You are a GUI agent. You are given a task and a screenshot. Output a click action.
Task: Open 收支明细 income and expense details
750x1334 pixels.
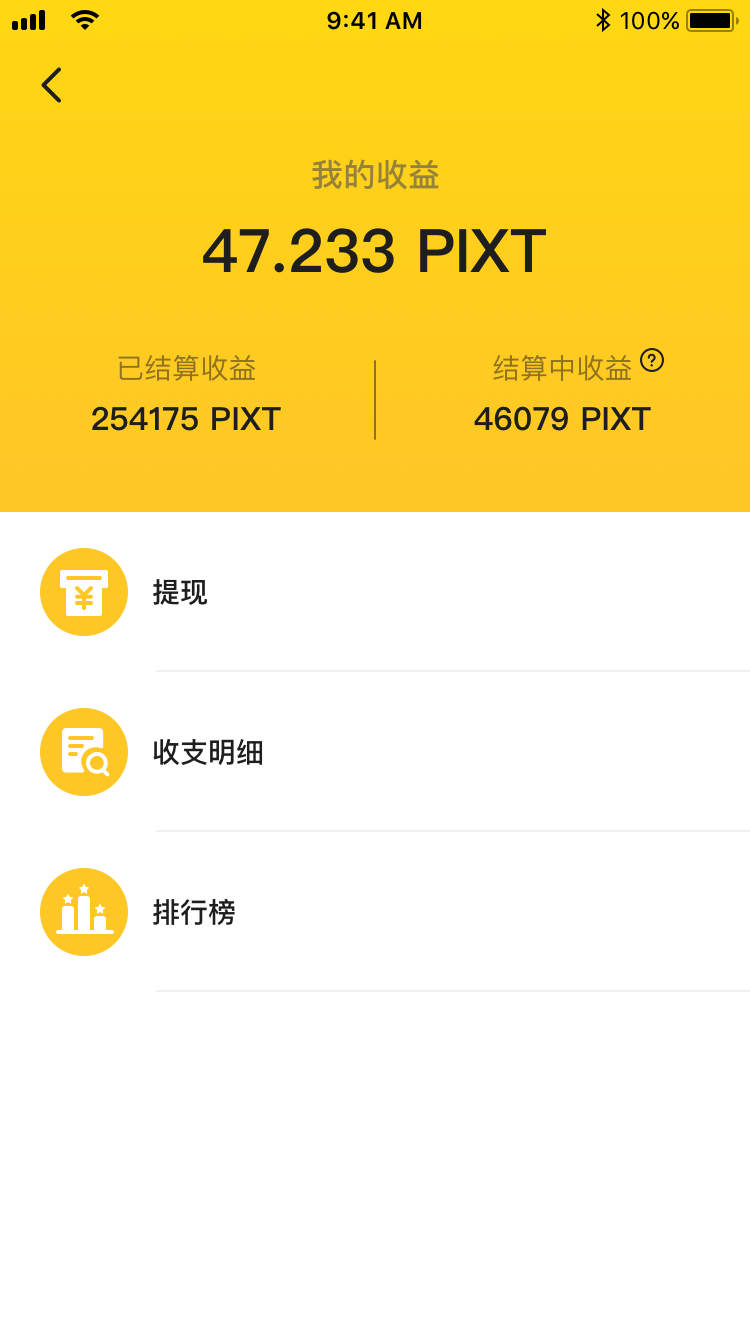pyautogui.click(x=375, y=752)
